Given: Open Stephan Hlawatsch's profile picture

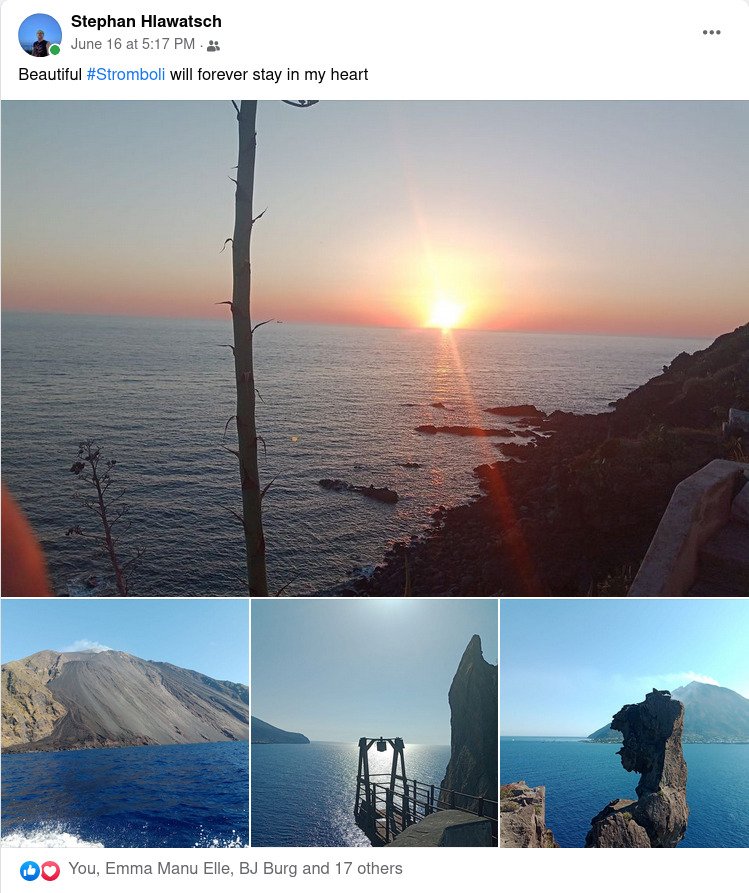Looking at the screenshot, I should (x=40, y=34).
